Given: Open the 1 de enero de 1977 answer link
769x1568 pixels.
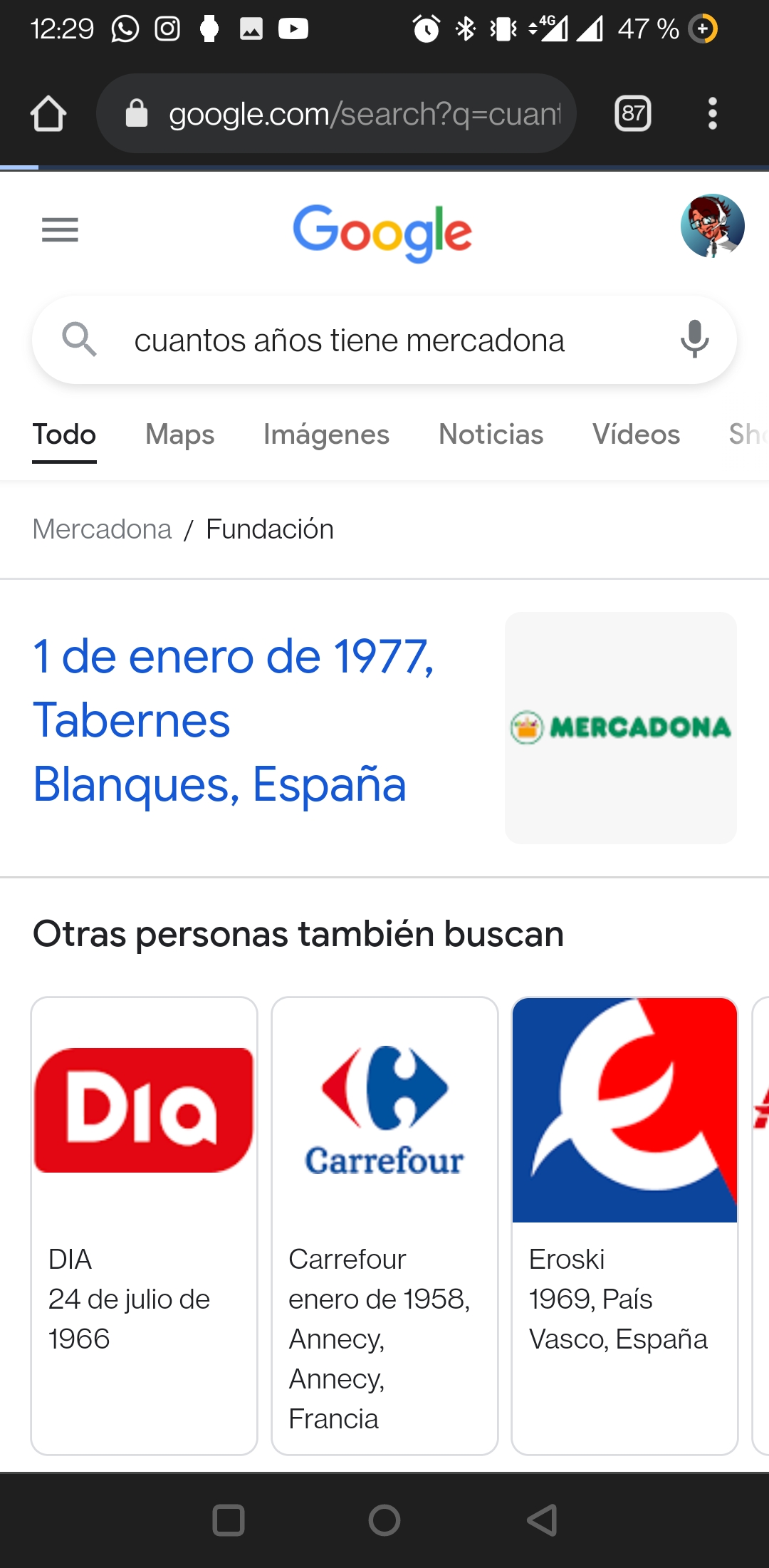Looking at the screenshot, I should pyautogui.click(x=234, y=720).
